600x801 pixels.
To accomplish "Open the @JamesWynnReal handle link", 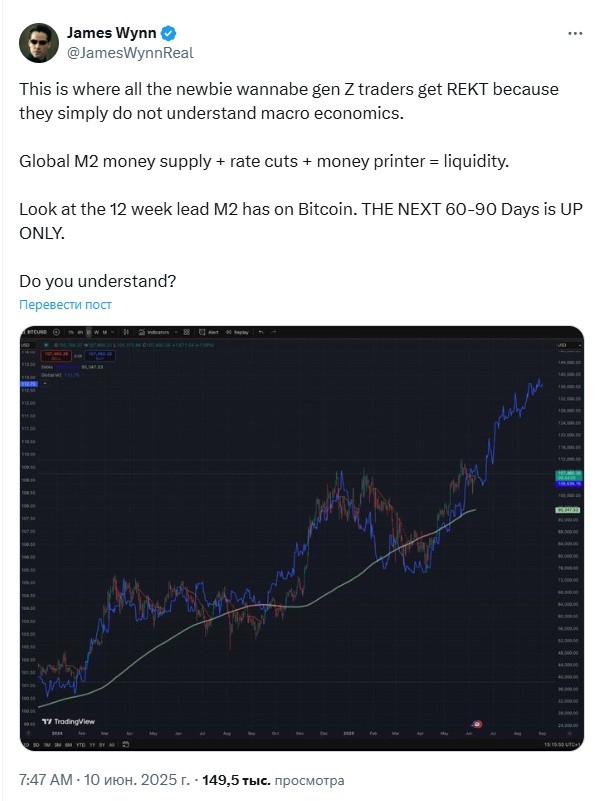I will tap(130, 53).
